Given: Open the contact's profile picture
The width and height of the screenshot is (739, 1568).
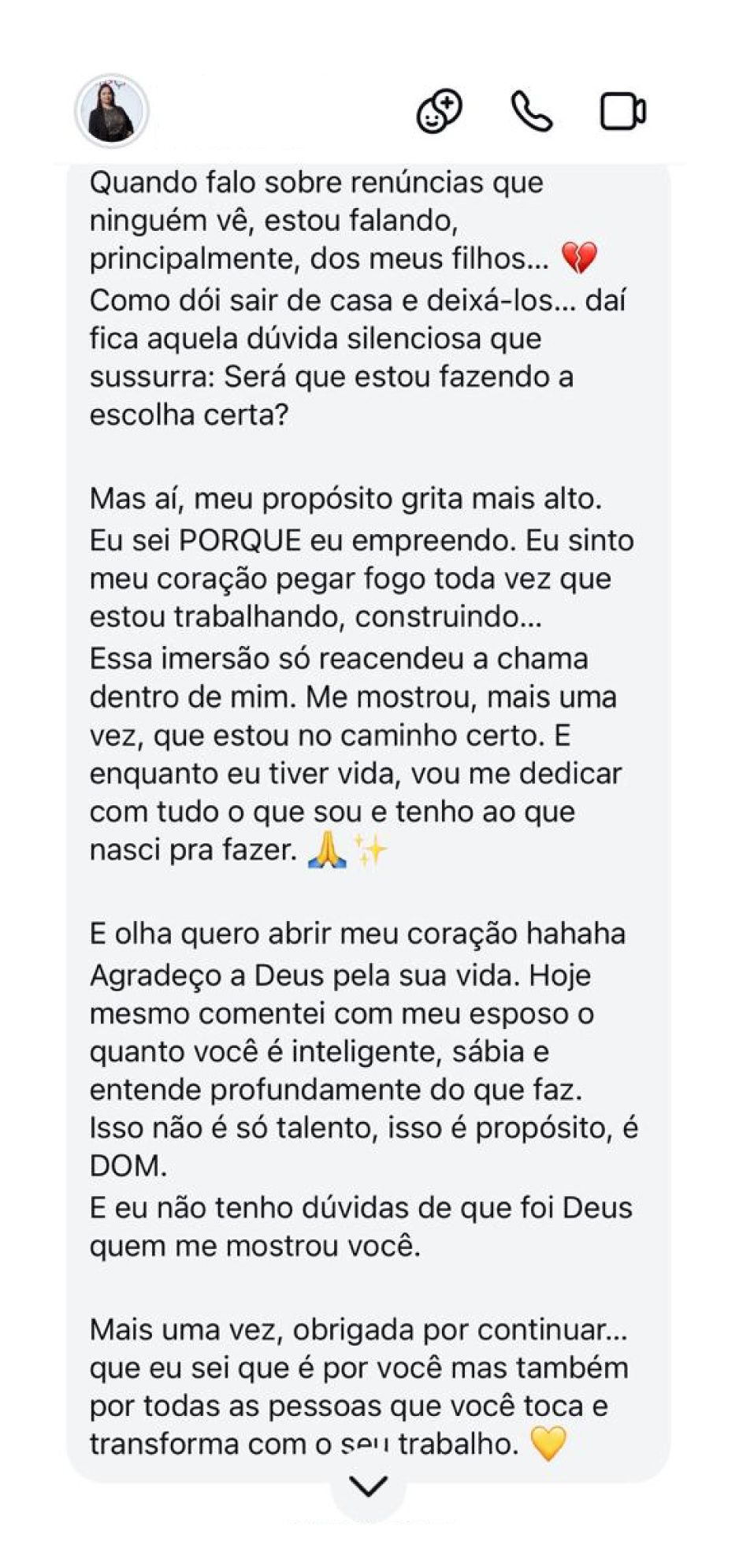Looking at the screenshot, I should coord(111,112).
